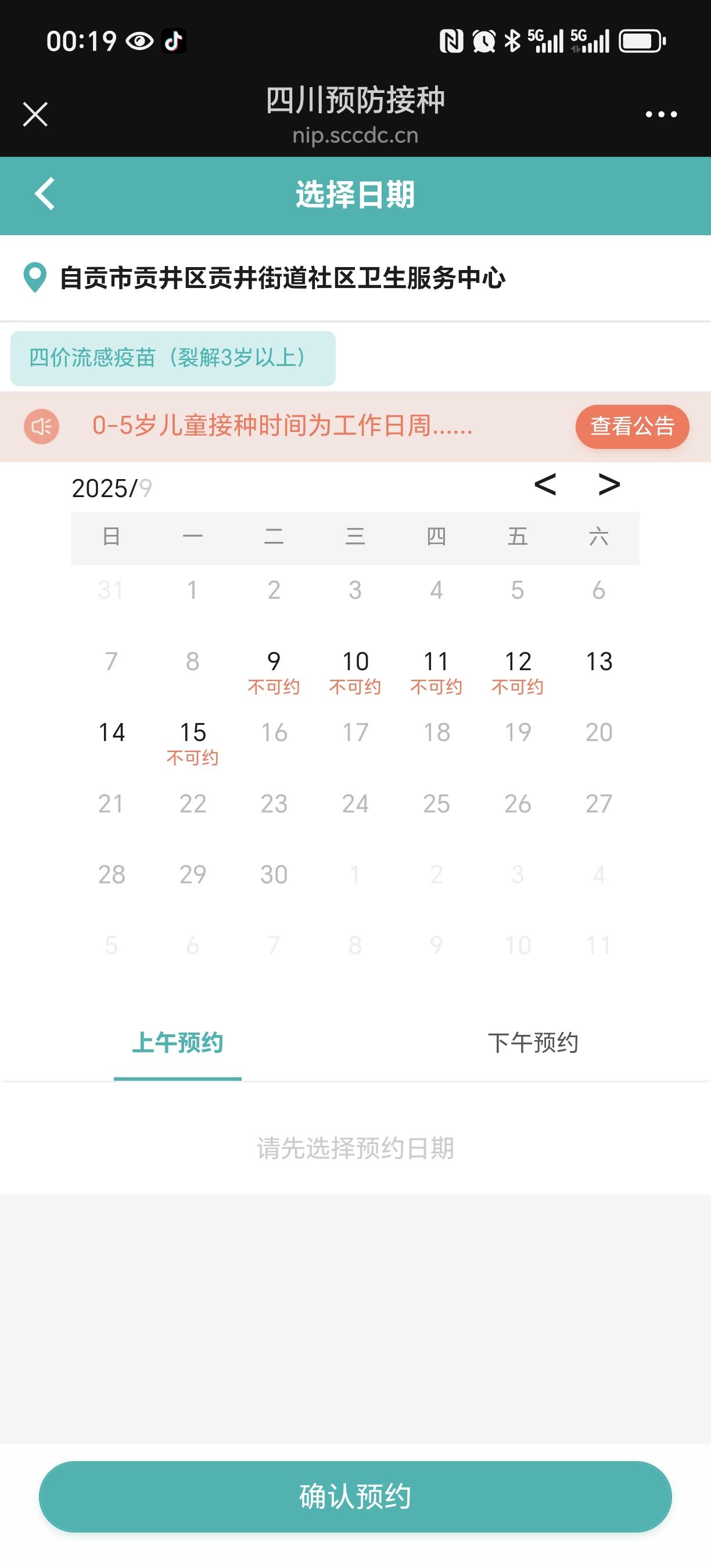Screen dimensions: 711x1568
Task: Tap the 四价流感疫苗 vaccine chip
Action: 173,358
